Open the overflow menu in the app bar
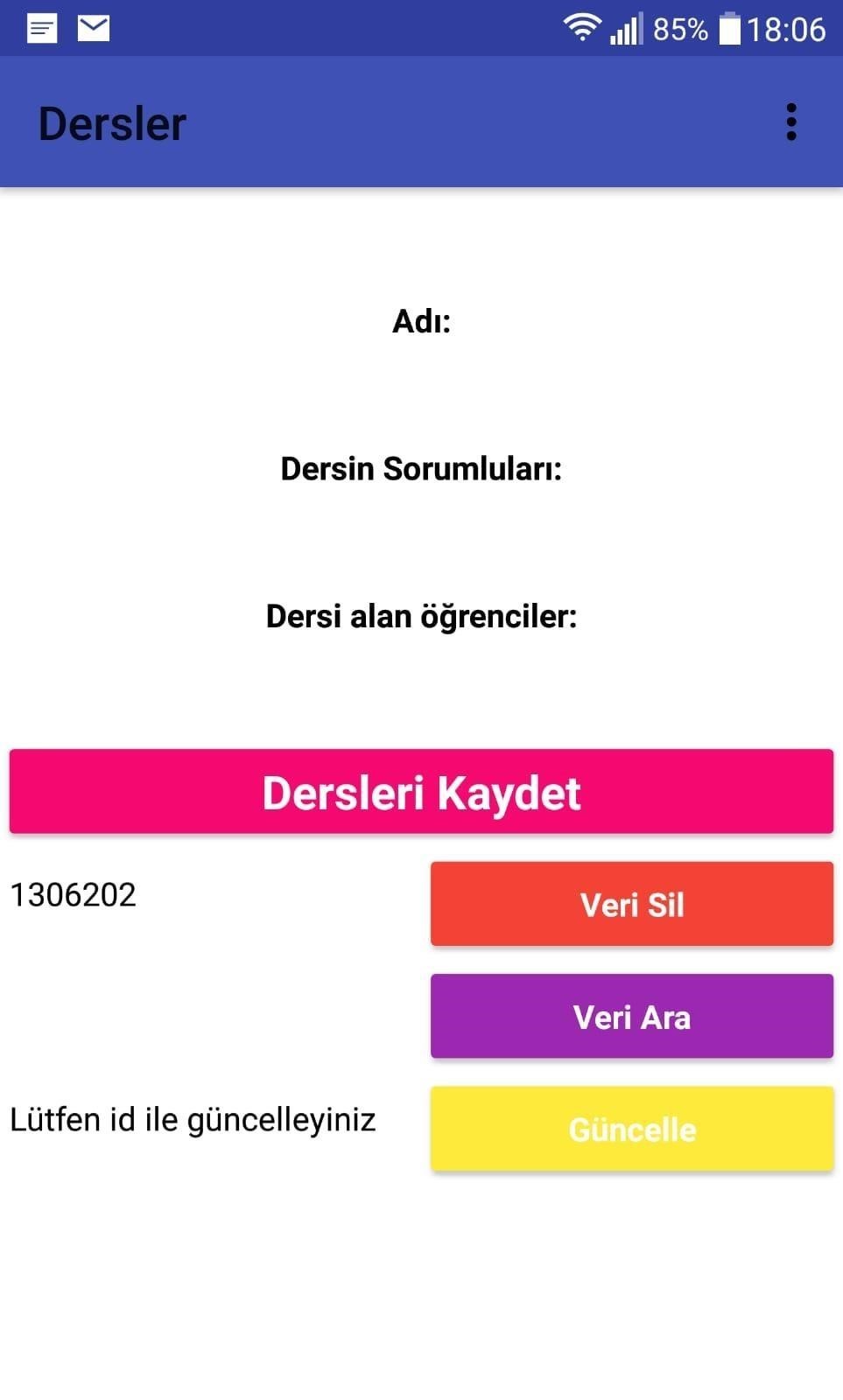 click(x=790, y=122)
